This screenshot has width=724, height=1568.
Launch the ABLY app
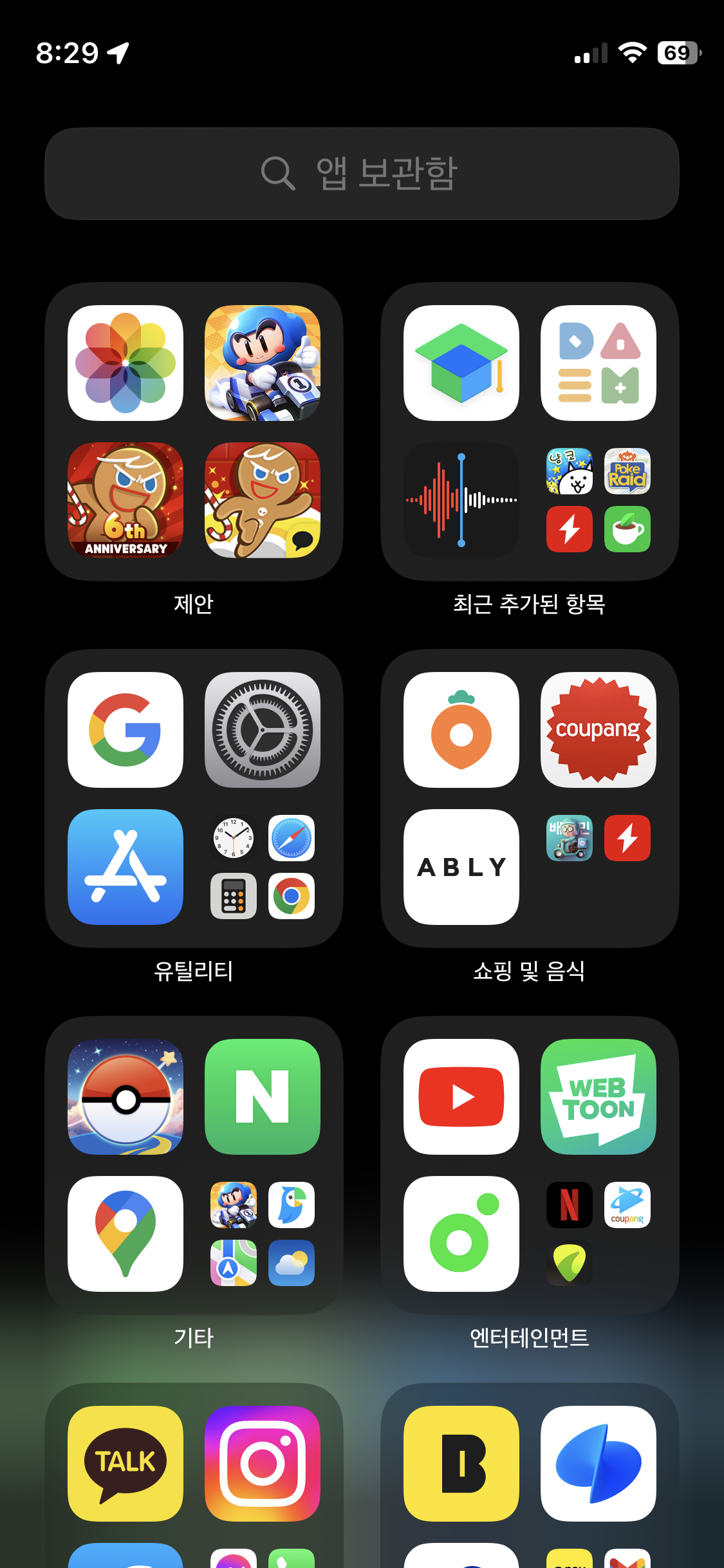click(x=461, y=867)
